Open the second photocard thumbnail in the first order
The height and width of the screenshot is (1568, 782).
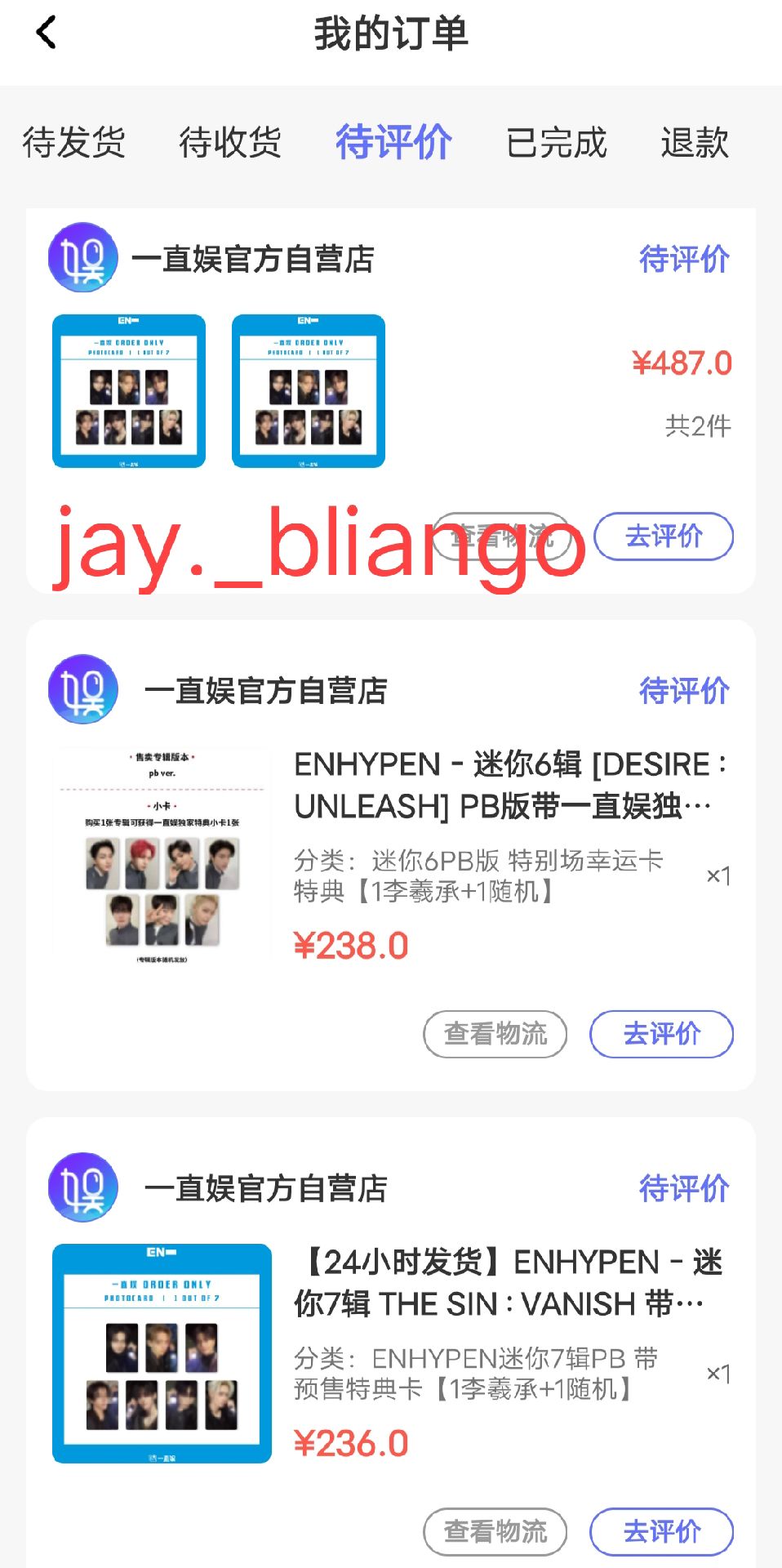click(308, 390)
